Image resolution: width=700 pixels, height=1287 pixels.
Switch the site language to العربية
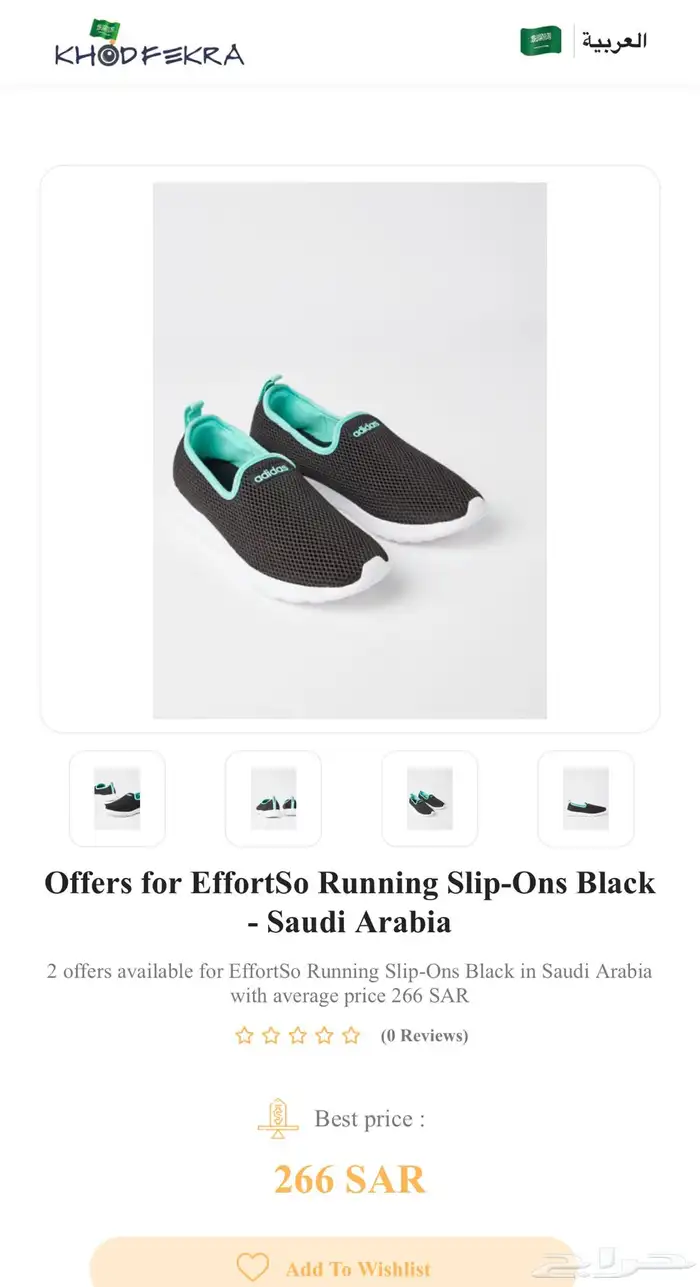614,41
